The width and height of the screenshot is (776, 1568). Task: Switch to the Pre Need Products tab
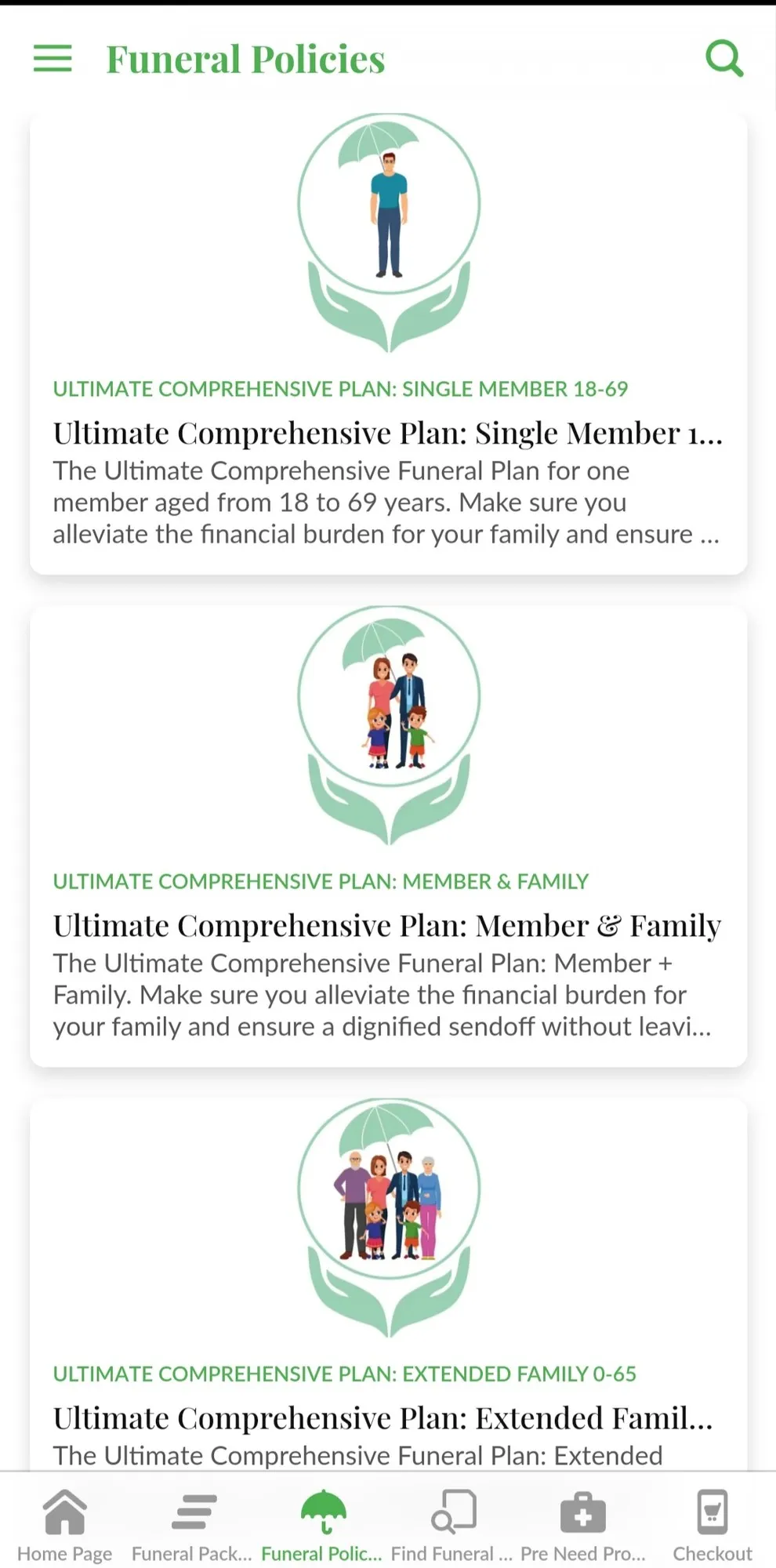pos(582,1525)
